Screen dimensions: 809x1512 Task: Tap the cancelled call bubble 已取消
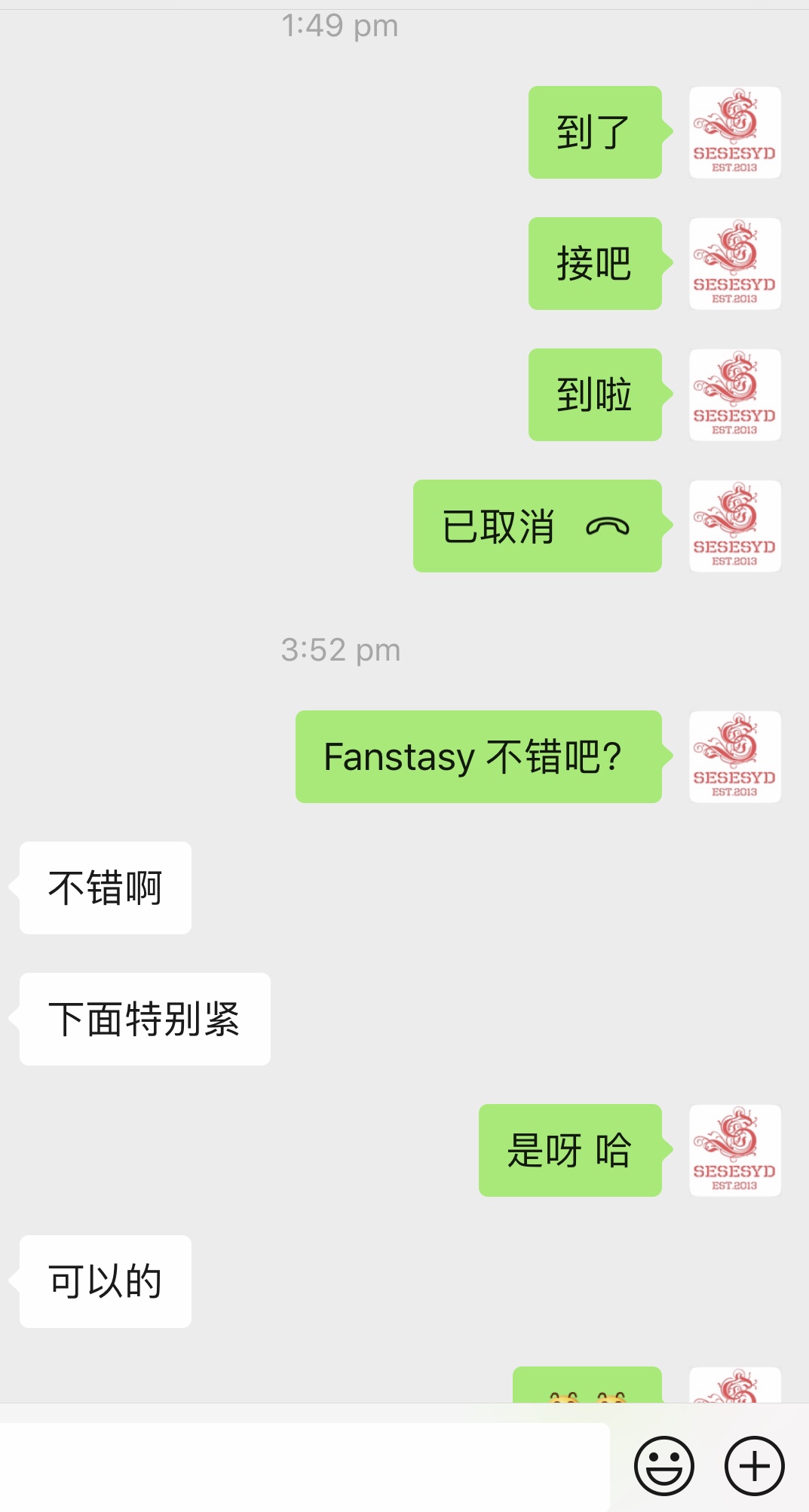(537, 526)
